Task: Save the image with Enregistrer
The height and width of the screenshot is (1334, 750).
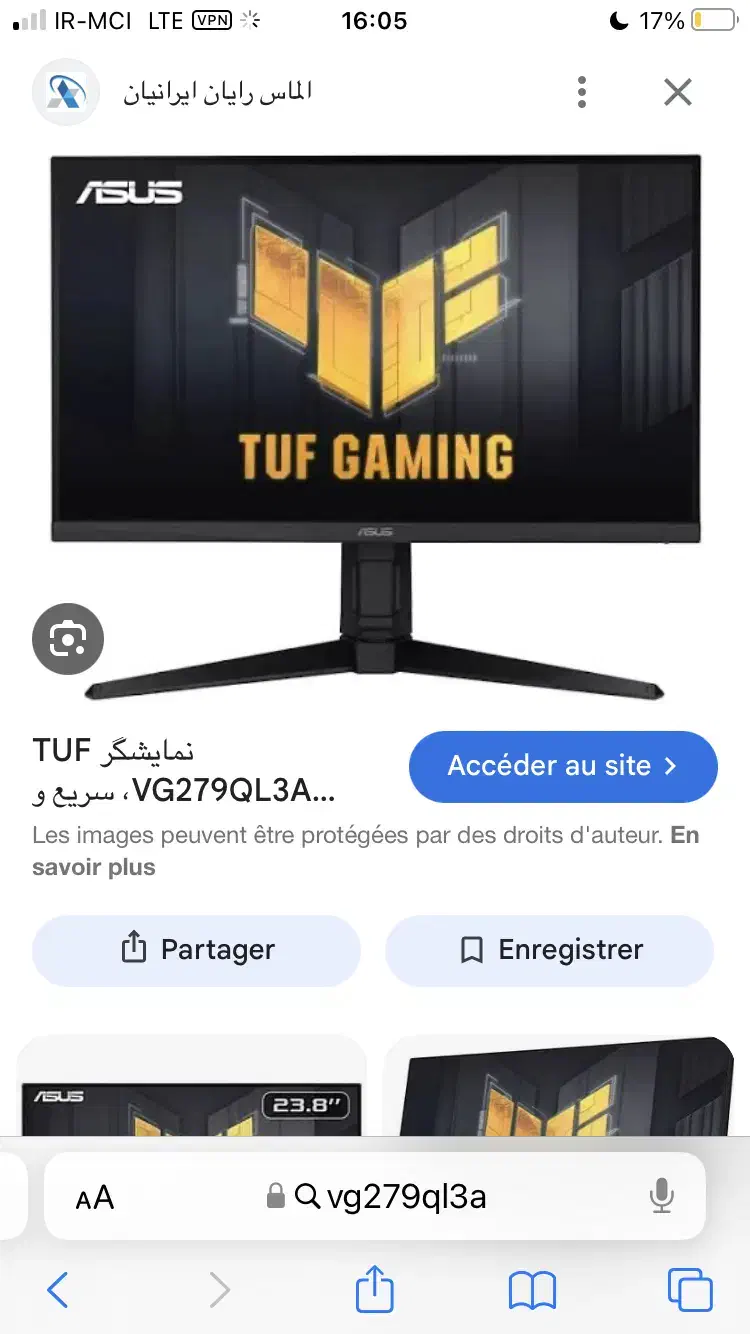Action: [549, 949]
